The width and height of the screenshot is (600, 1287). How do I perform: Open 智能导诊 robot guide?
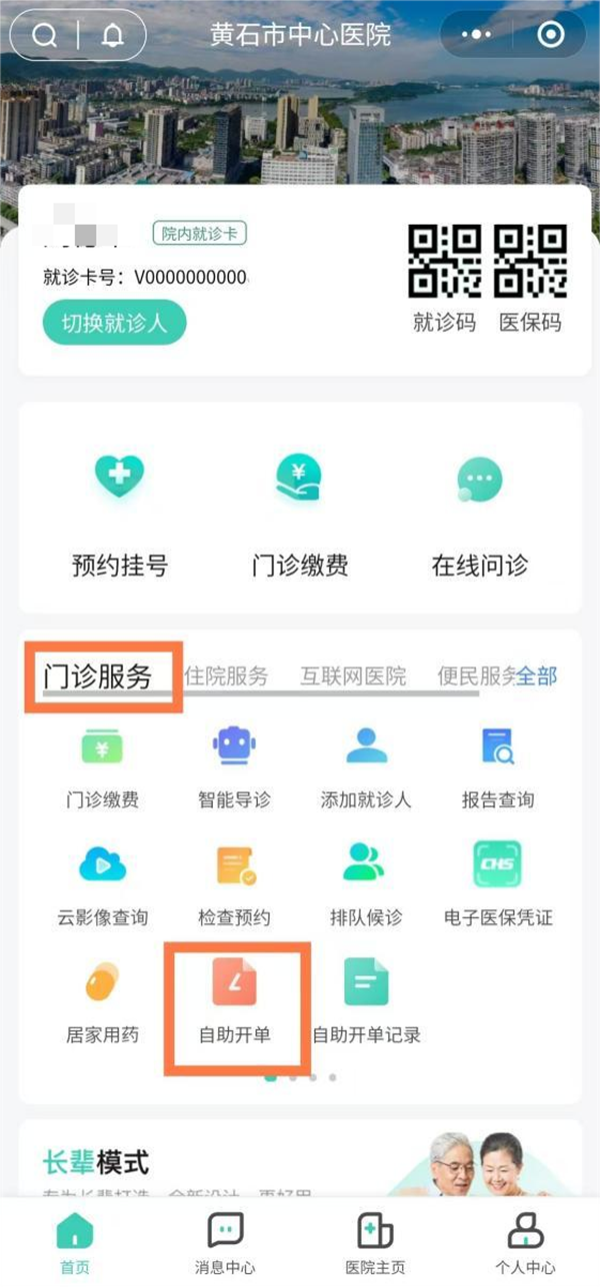(x=234, y=767)
